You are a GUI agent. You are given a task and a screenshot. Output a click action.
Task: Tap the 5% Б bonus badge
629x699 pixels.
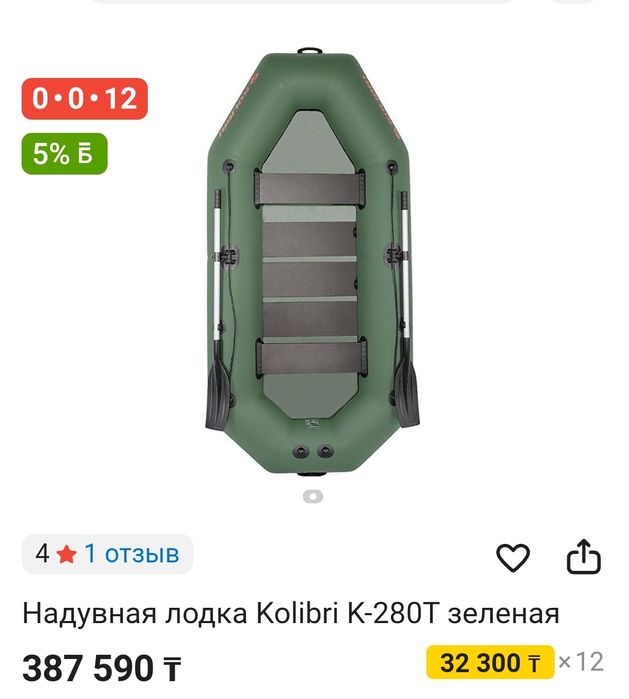coord(64,154)
